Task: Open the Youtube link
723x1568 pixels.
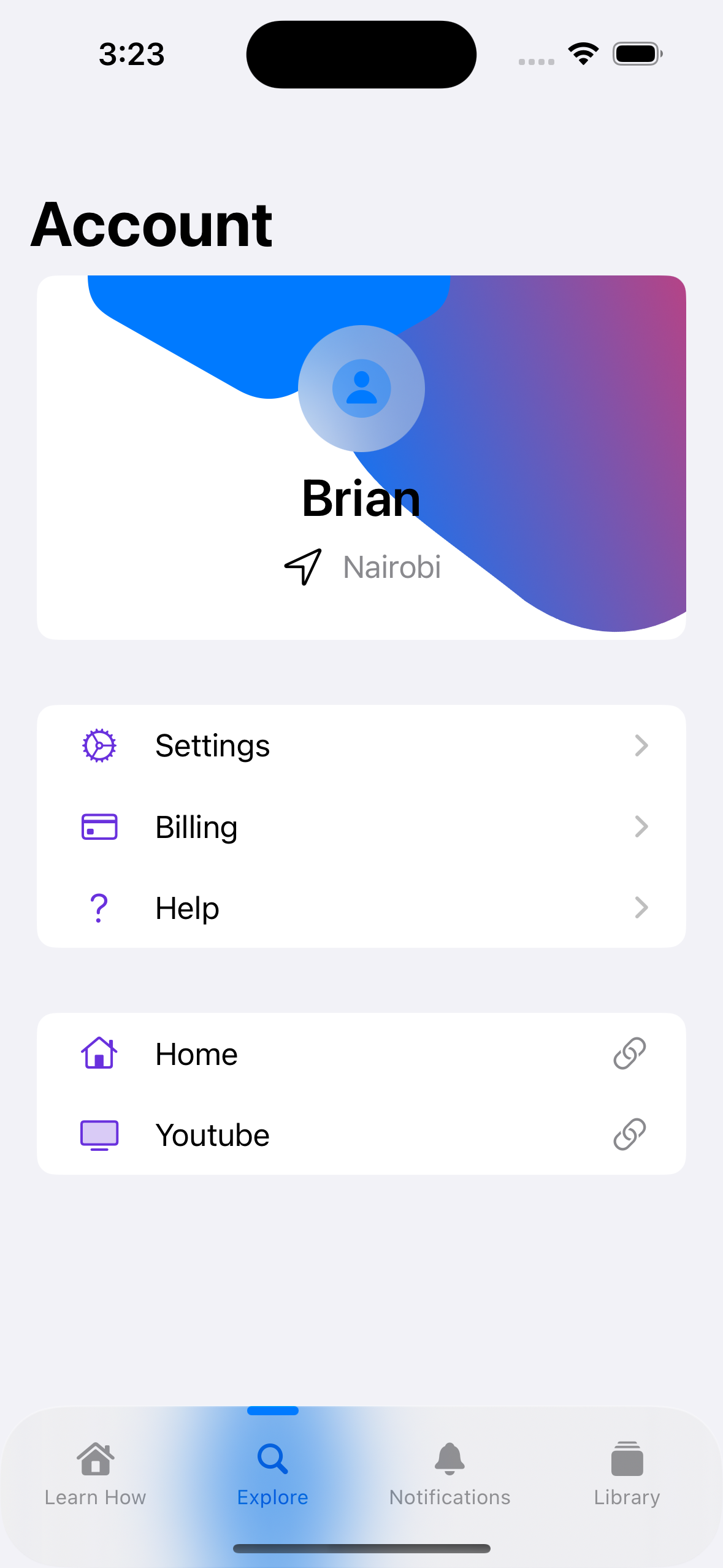Action: coord(361,1135)
